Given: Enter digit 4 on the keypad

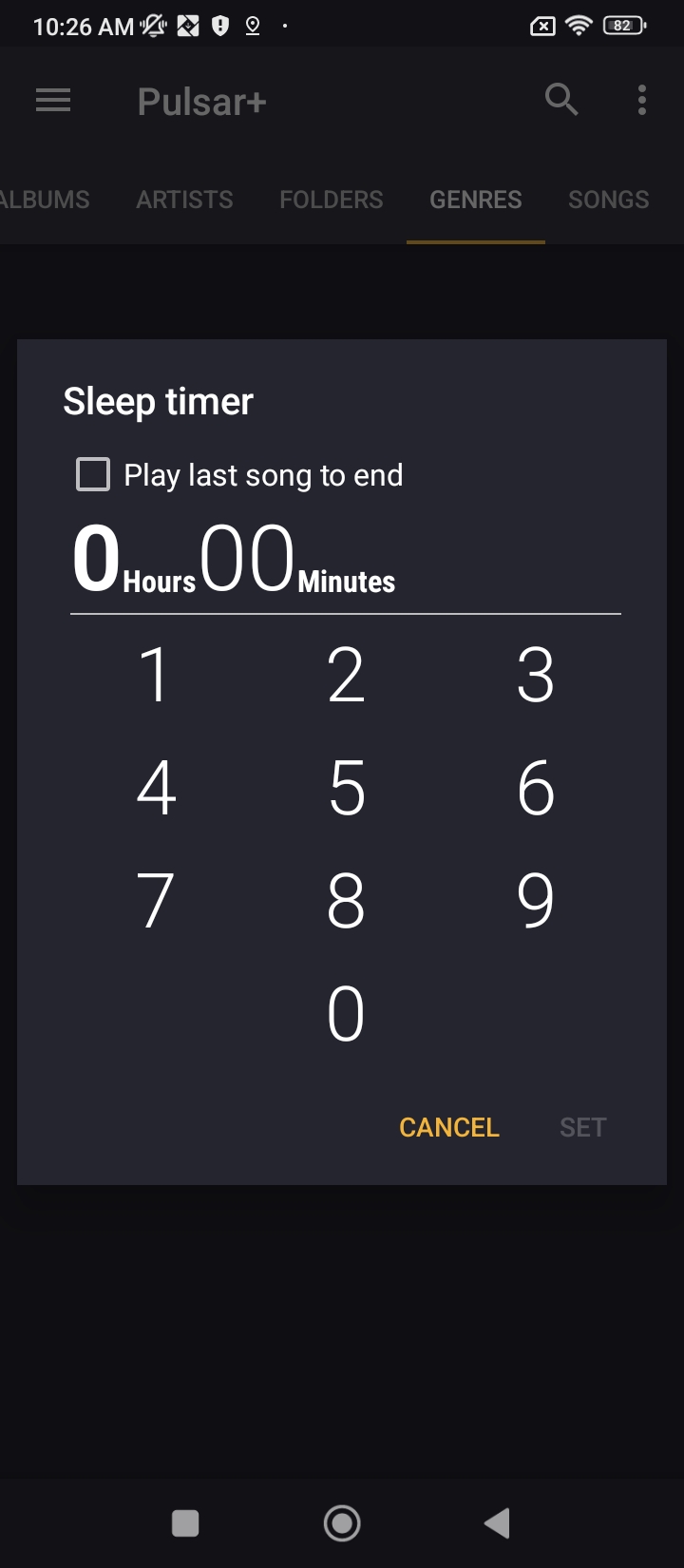Looking at the screenshot, I should click(x=156, y=789).
